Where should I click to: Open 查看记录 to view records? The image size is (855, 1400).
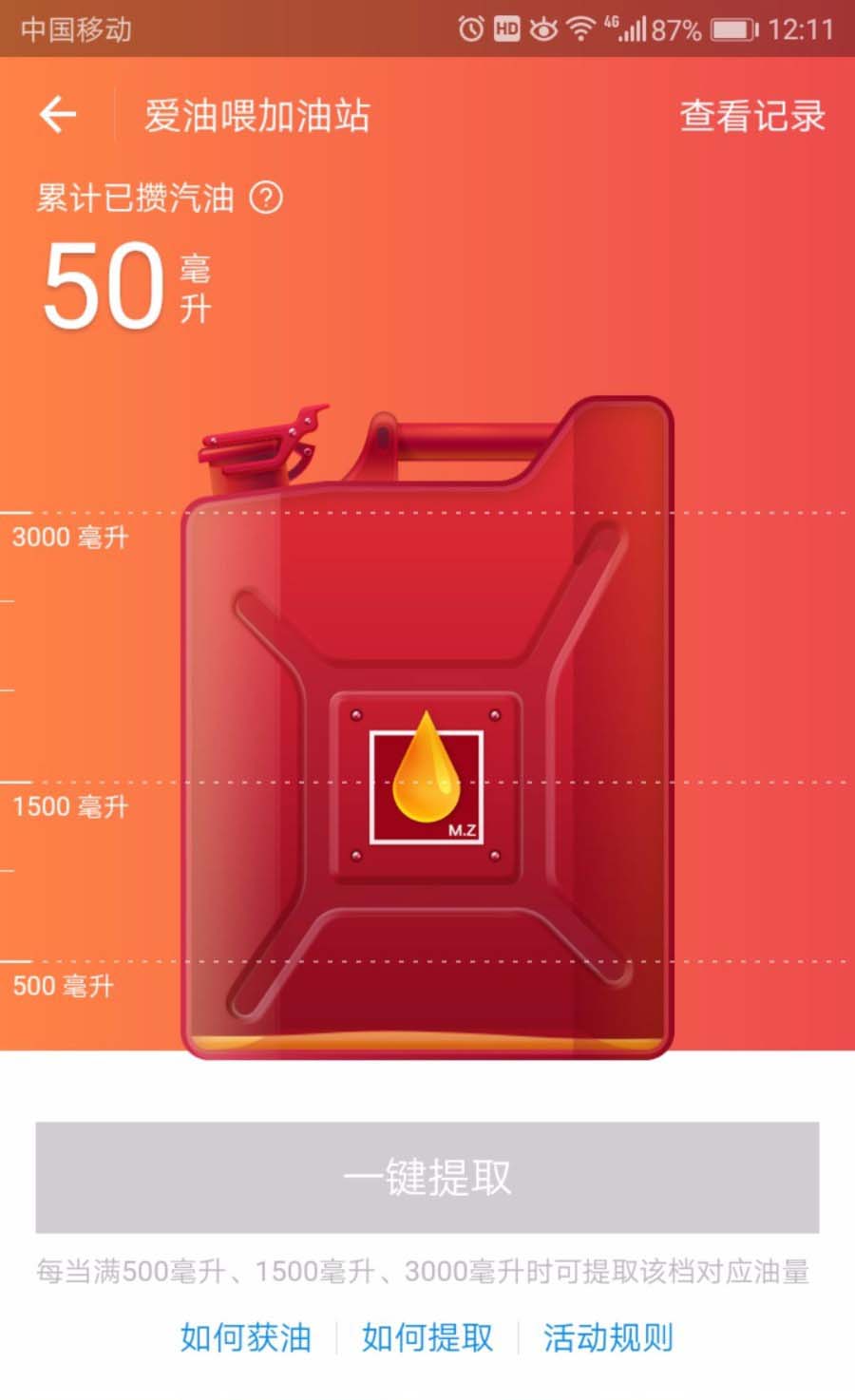point(752,116)
